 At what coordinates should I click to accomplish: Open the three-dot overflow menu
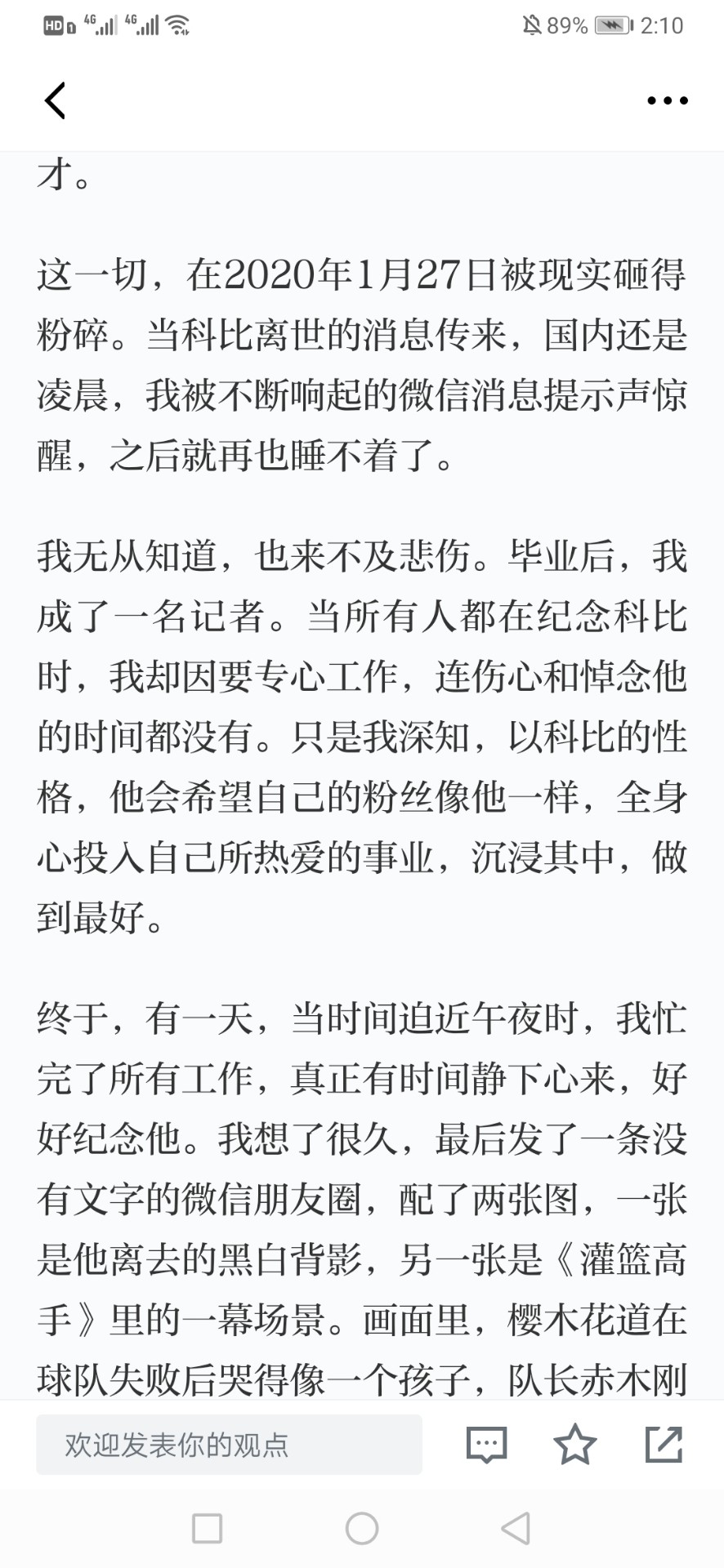point(667,100)
